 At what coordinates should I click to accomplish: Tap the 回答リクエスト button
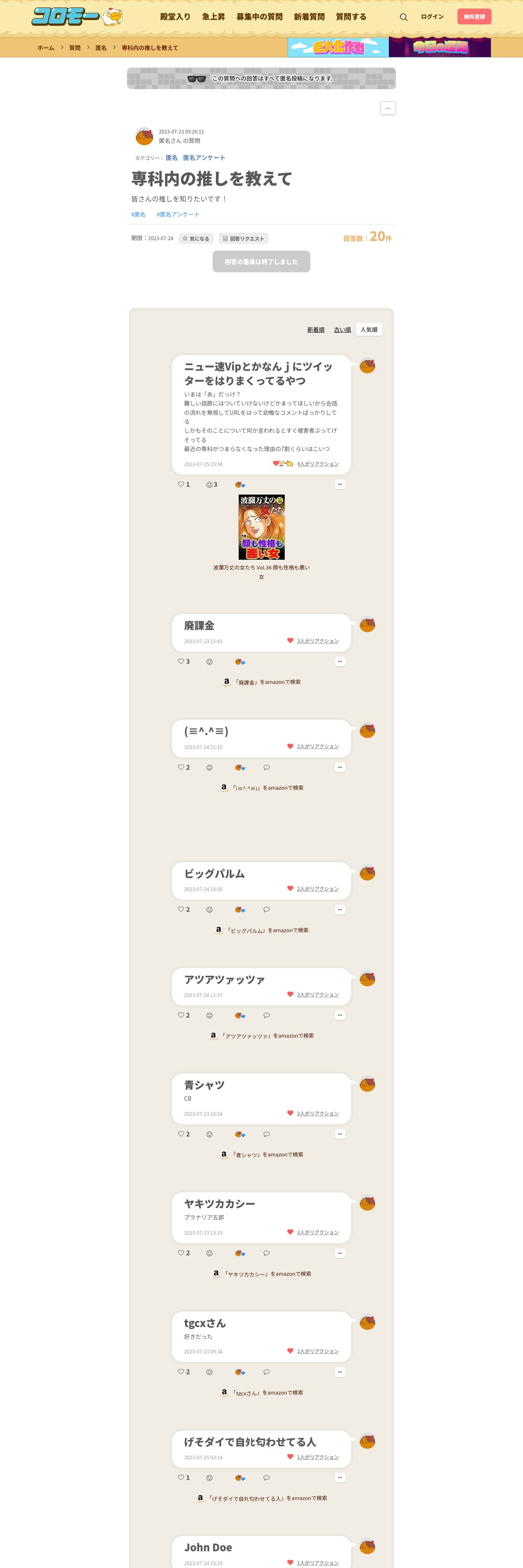click(x=243, y=239)
